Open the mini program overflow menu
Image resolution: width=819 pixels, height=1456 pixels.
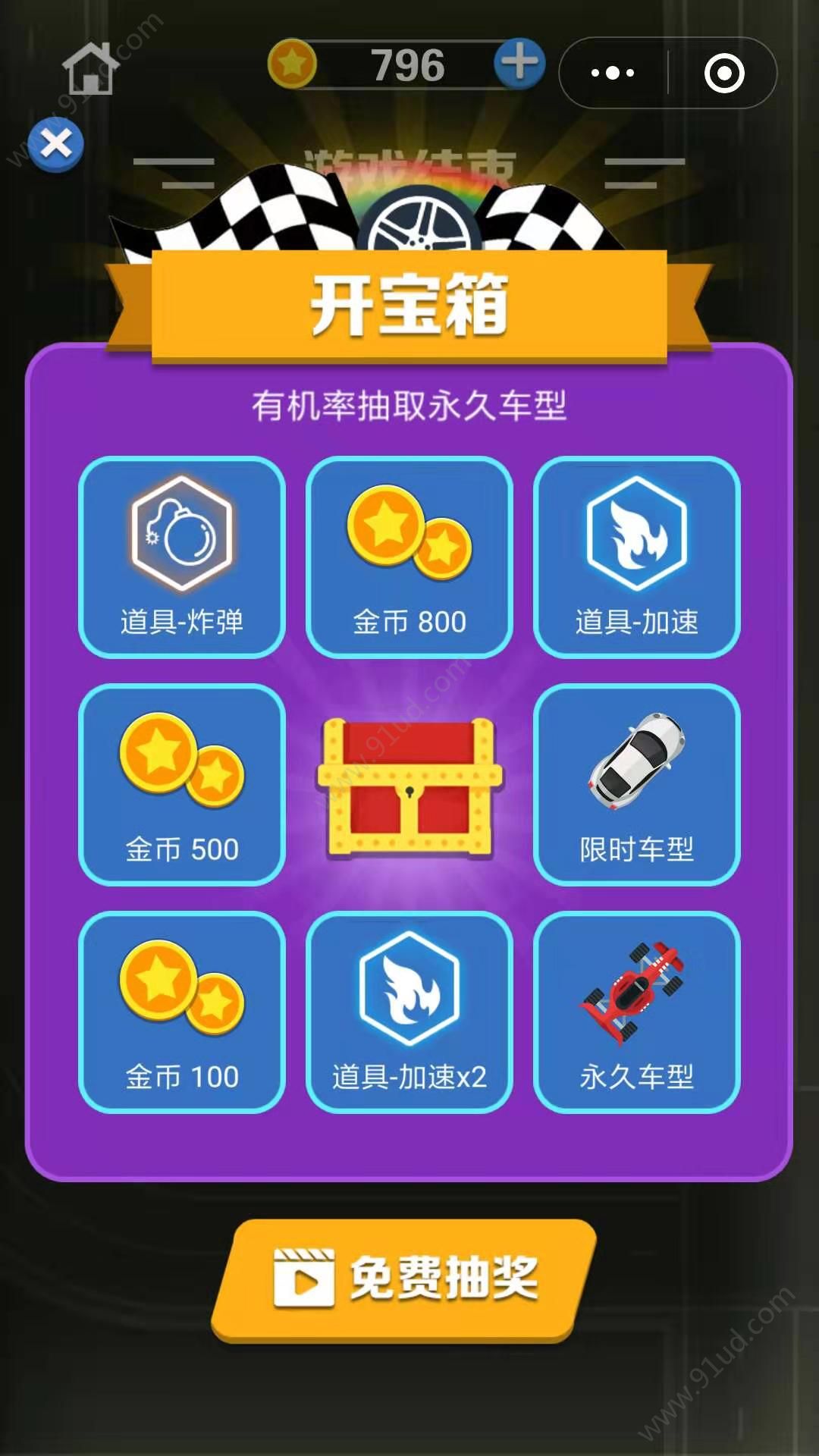coord(613,73)
